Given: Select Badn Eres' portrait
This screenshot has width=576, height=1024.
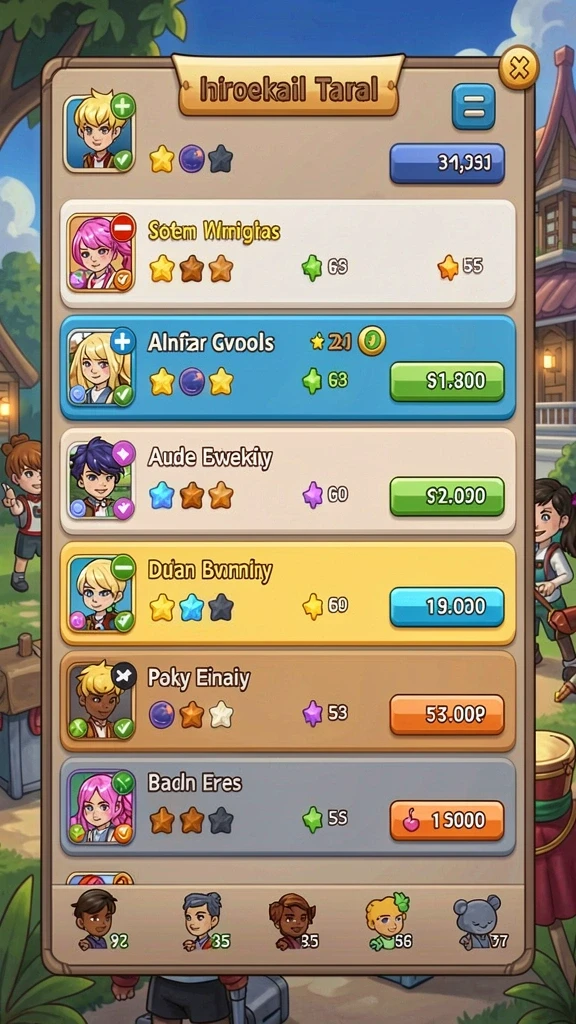Looking at the screenshot, I should pos(100,807).
